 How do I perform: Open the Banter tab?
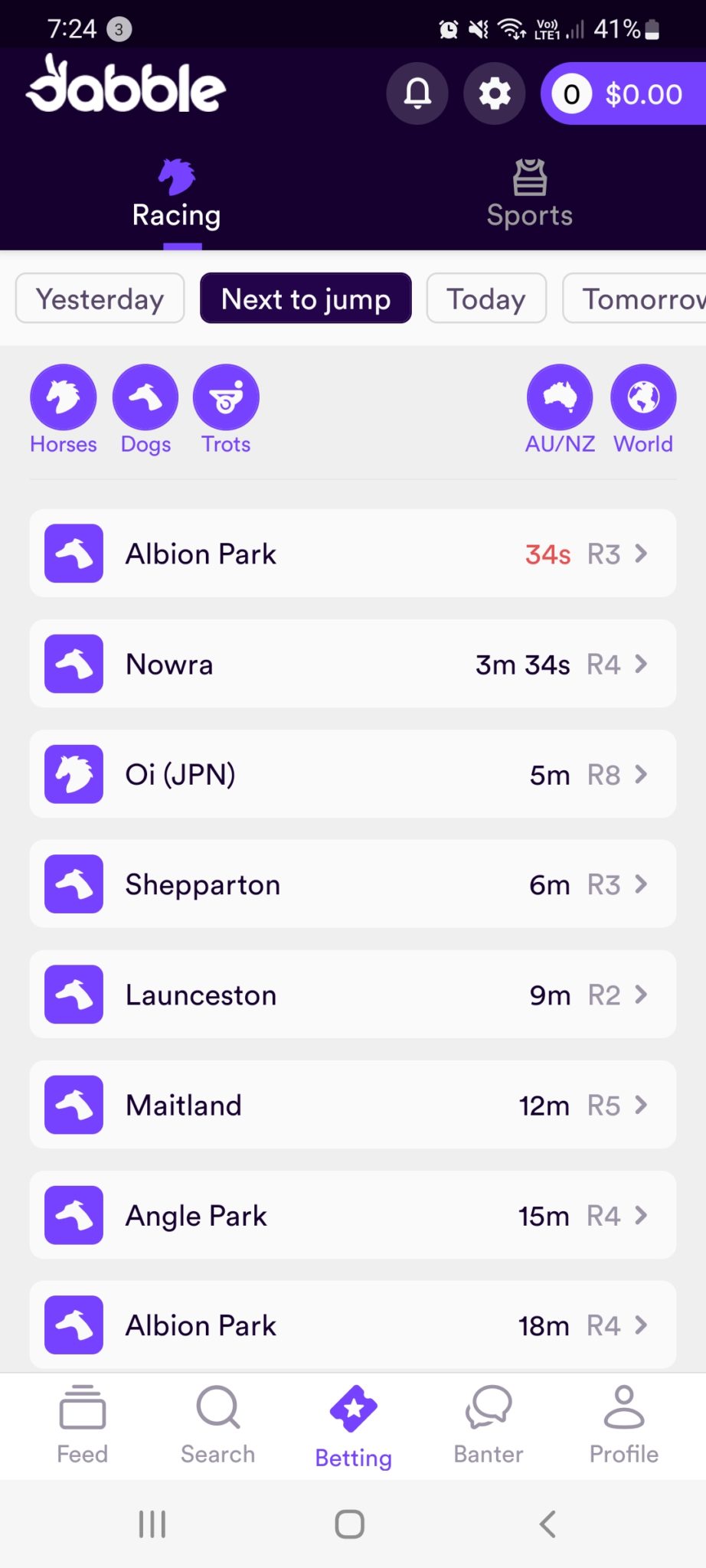point(489,1425)
